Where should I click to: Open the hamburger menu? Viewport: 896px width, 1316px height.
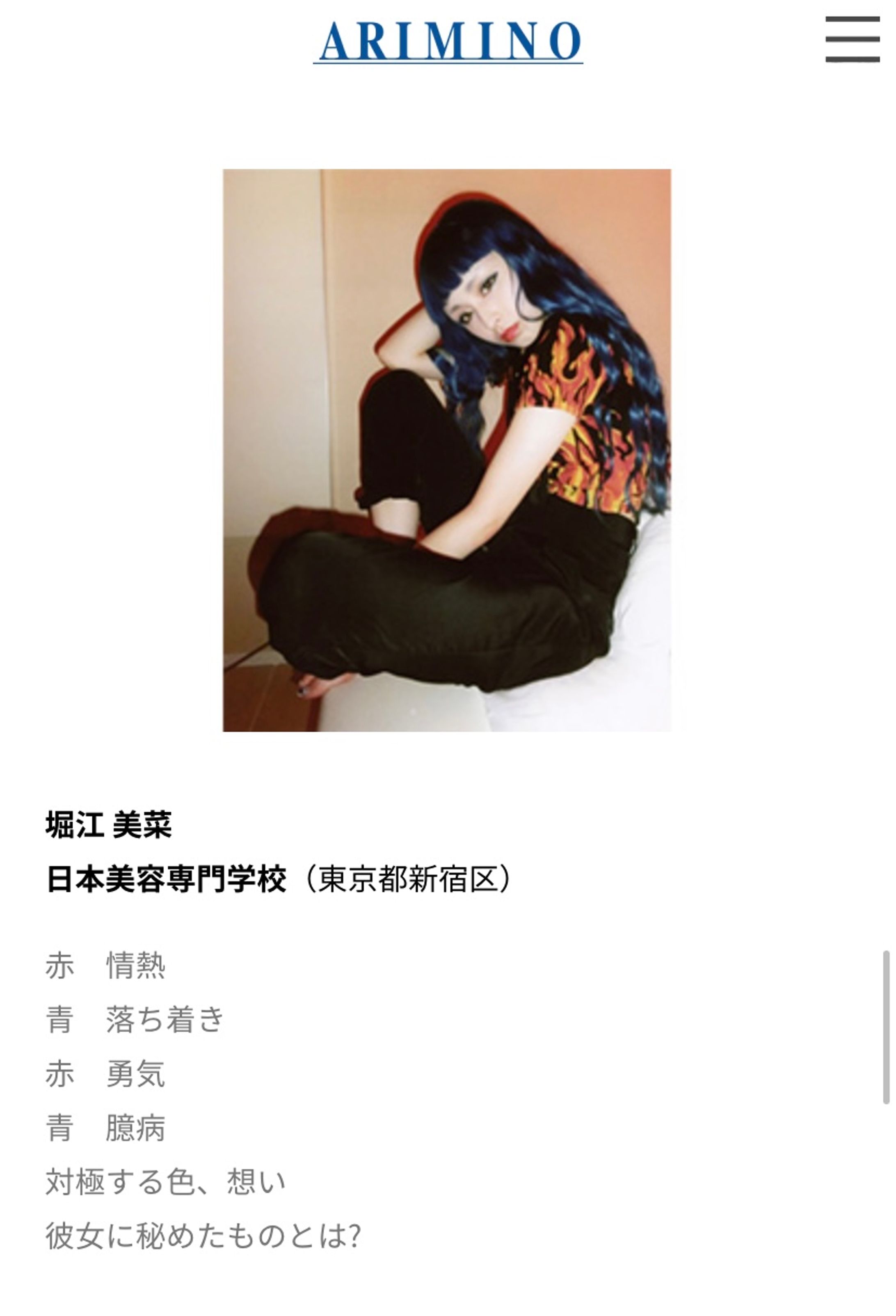852,39
